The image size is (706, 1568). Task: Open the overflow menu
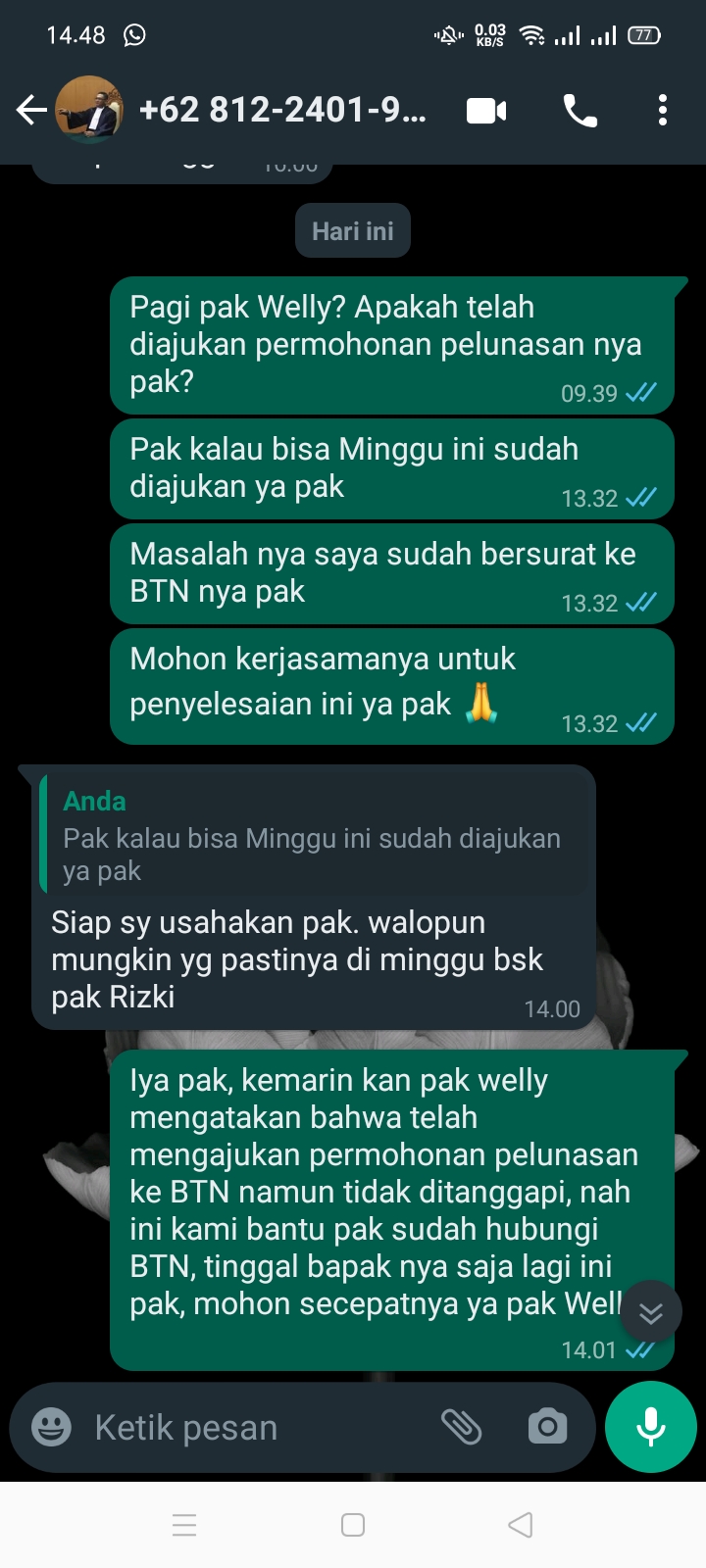(x=663, y=111)
